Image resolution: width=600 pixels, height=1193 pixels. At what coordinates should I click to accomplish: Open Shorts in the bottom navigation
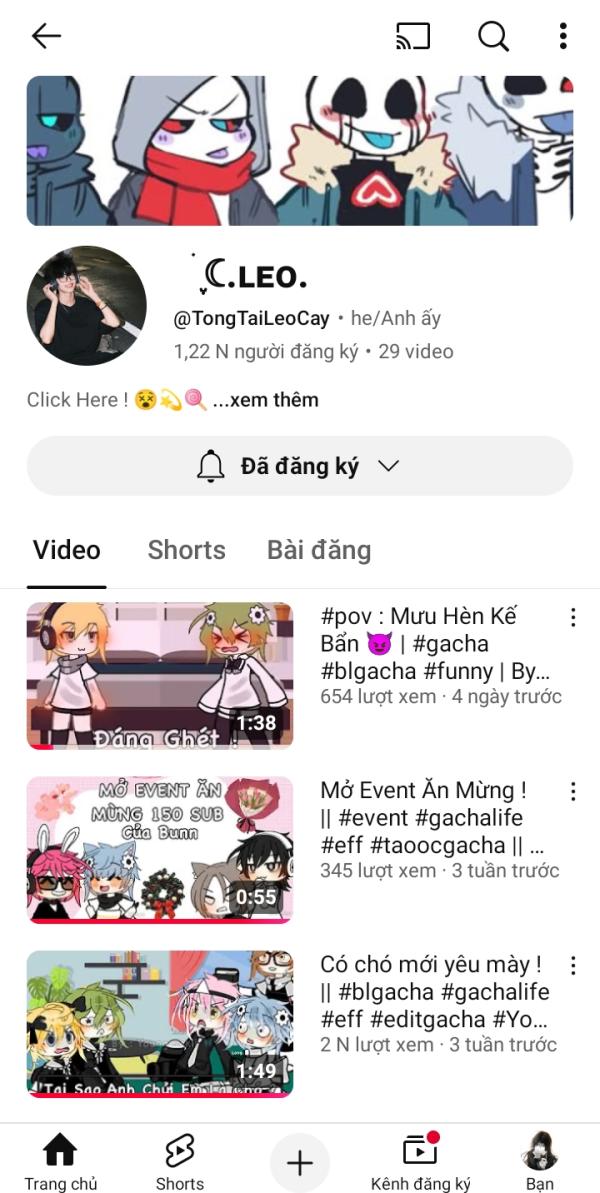click(180, 1162)
